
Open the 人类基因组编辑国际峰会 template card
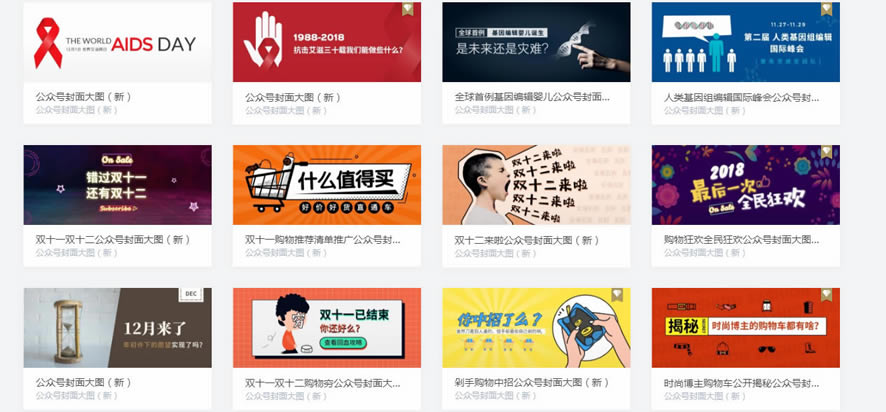[745, 42]
